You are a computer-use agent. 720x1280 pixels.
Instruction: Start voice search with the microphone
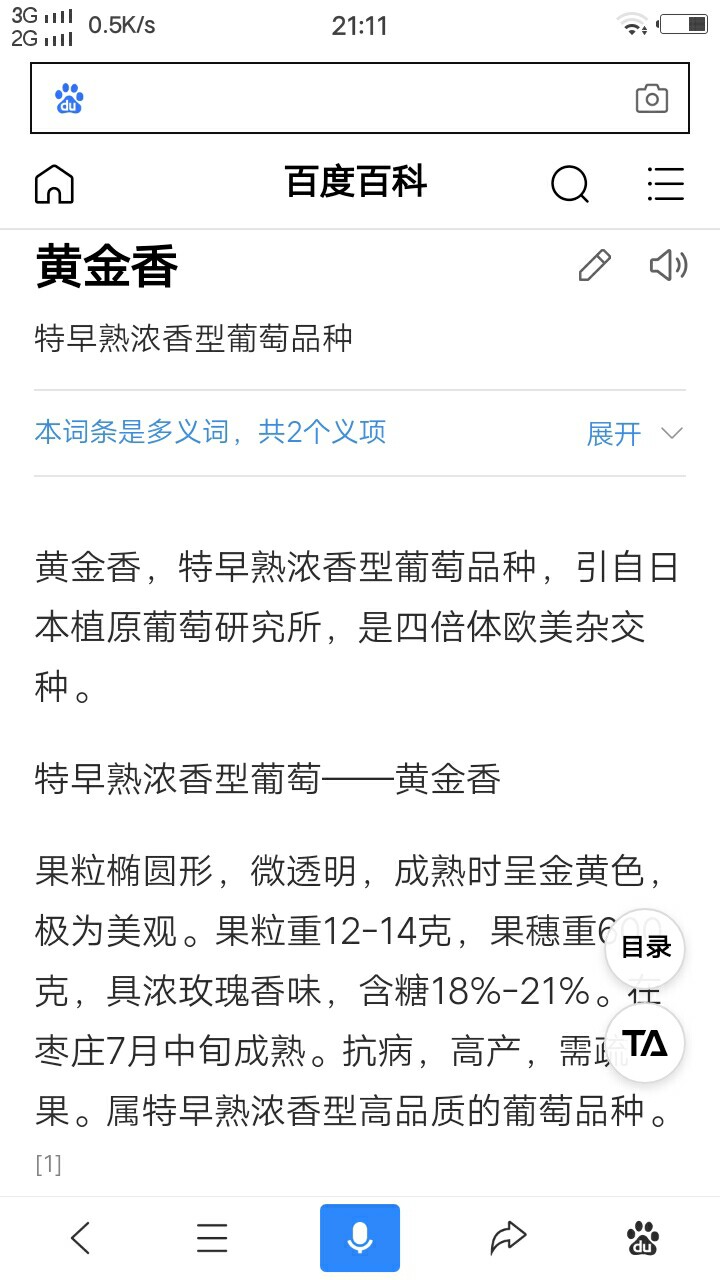tap(360, 1238)
